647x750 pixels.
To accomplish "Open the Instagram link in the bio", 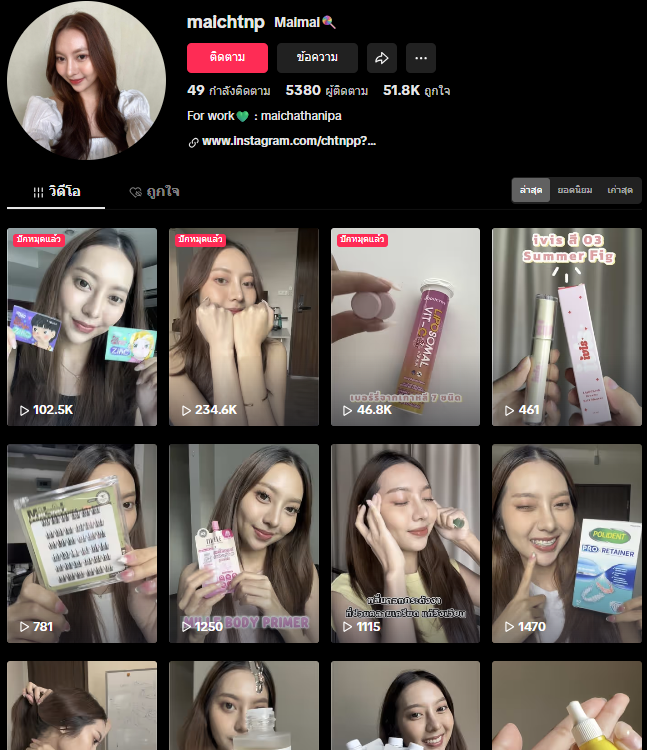I will pos(288,142).
